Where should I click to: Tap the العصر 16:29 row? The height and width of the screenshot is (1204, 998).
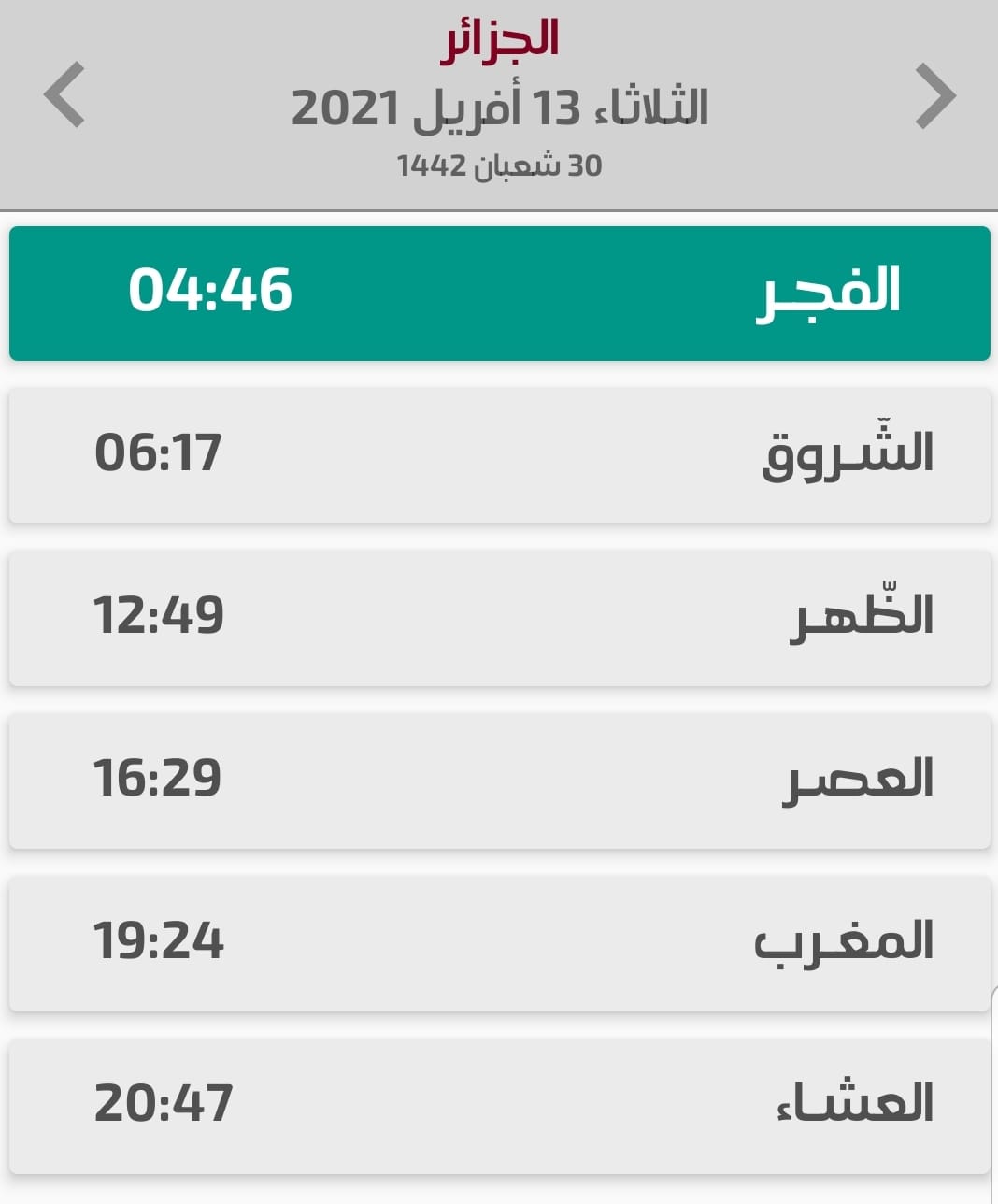[x=500, y=781]
